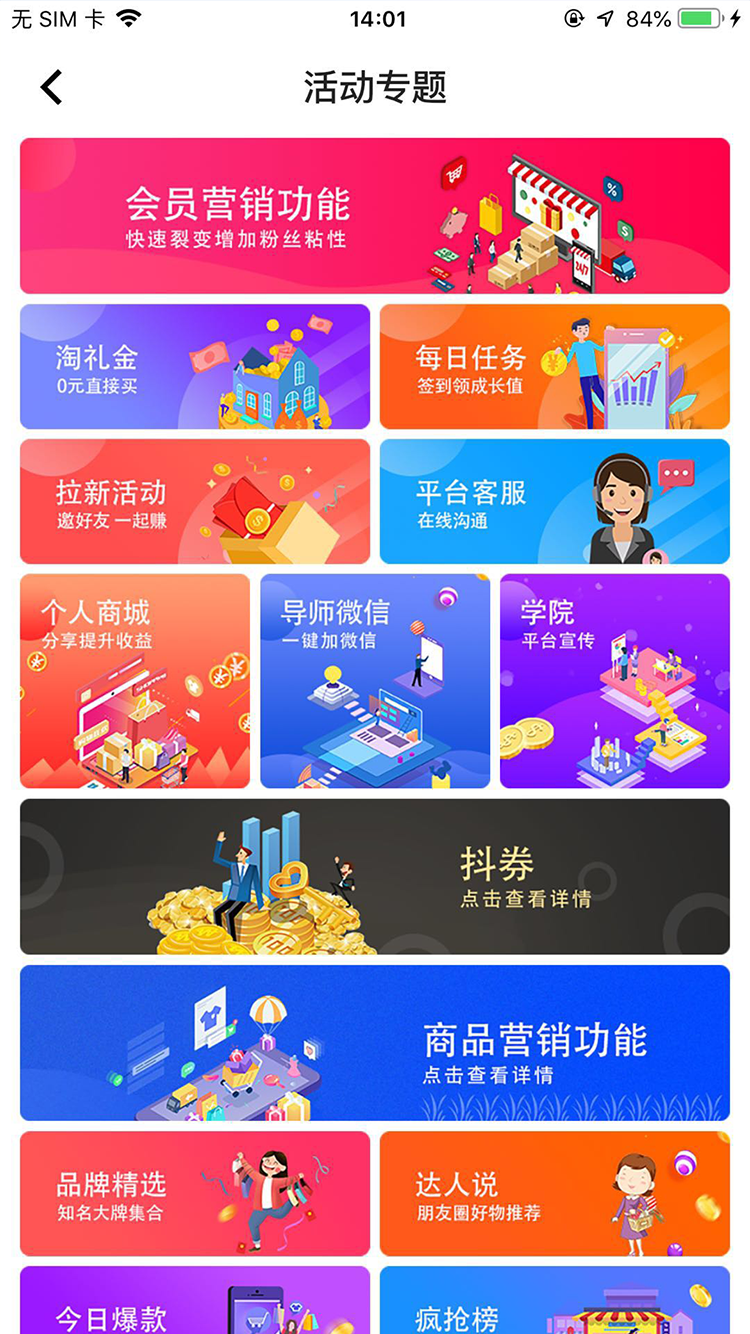Open the 淘礼金 card
This screenshot has height=1334, width=750.
click(195, 367)
